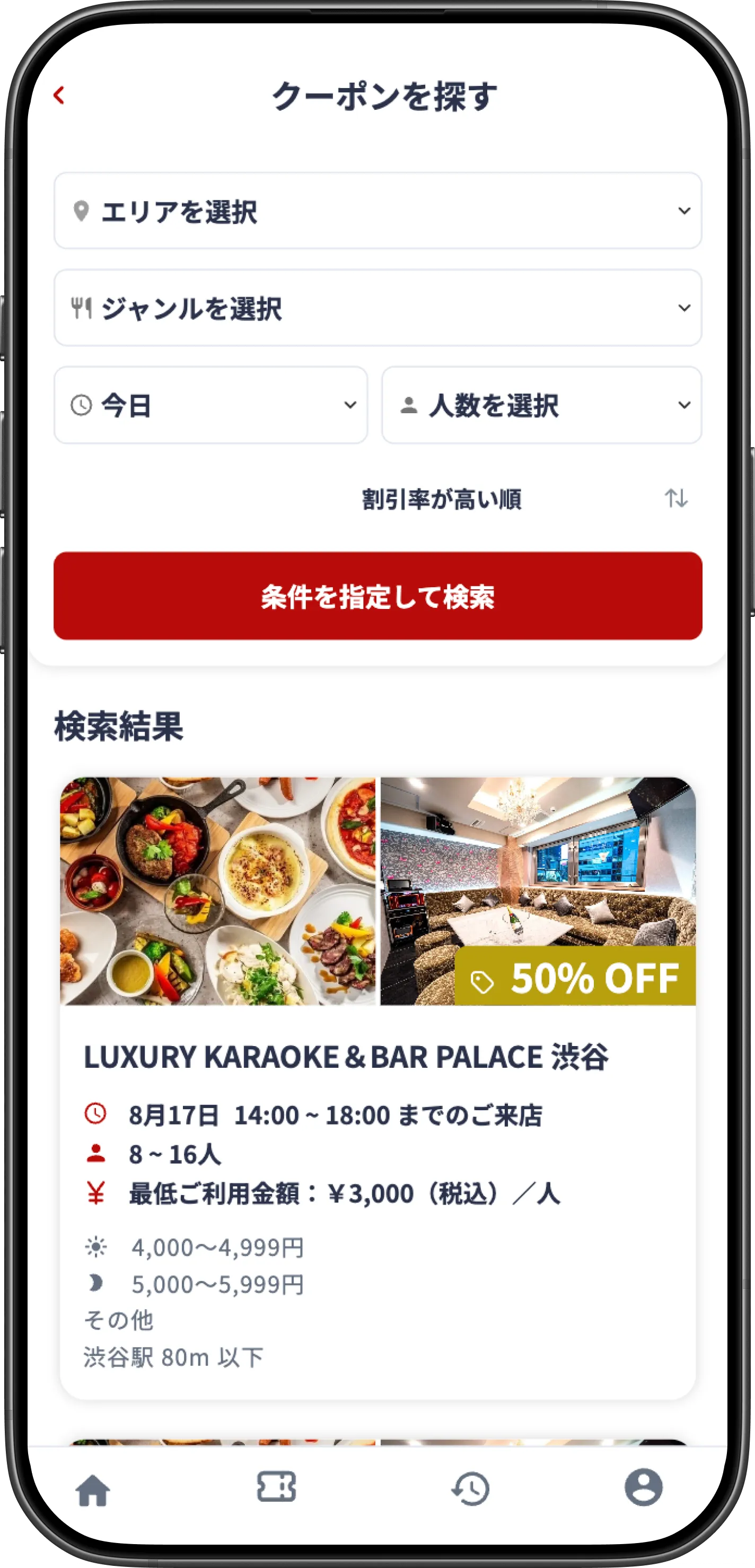This screenshot has height=1568, width=755.
Task: Change the 割引率が高い順 sort order
Action: [675, 499]
